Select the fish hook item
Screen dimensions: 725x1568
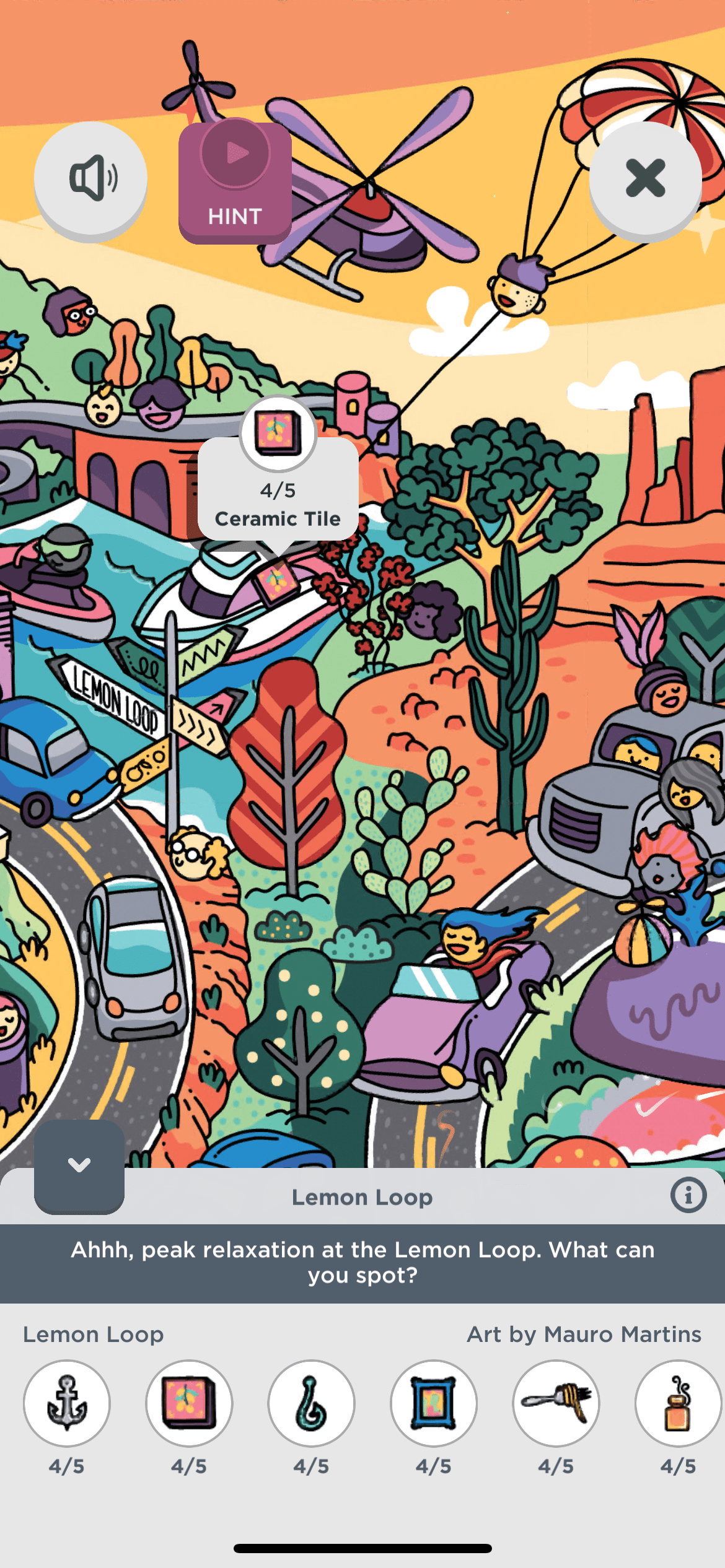pos(311,1403)
